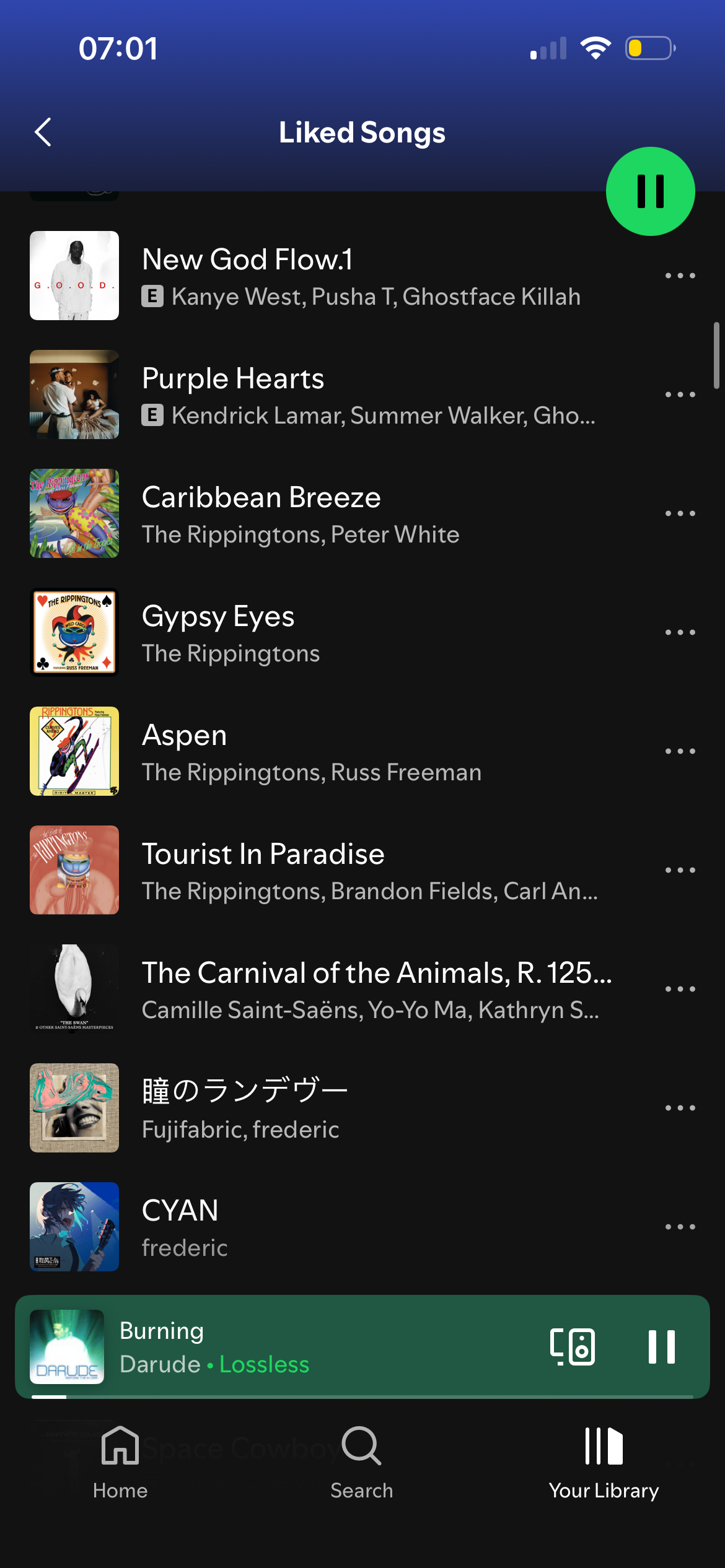The width and height of the screenshot is (725, 1568).
Task: Open more options for New God Flow.1
Action: pyautogui.click(x=680, y=276)
